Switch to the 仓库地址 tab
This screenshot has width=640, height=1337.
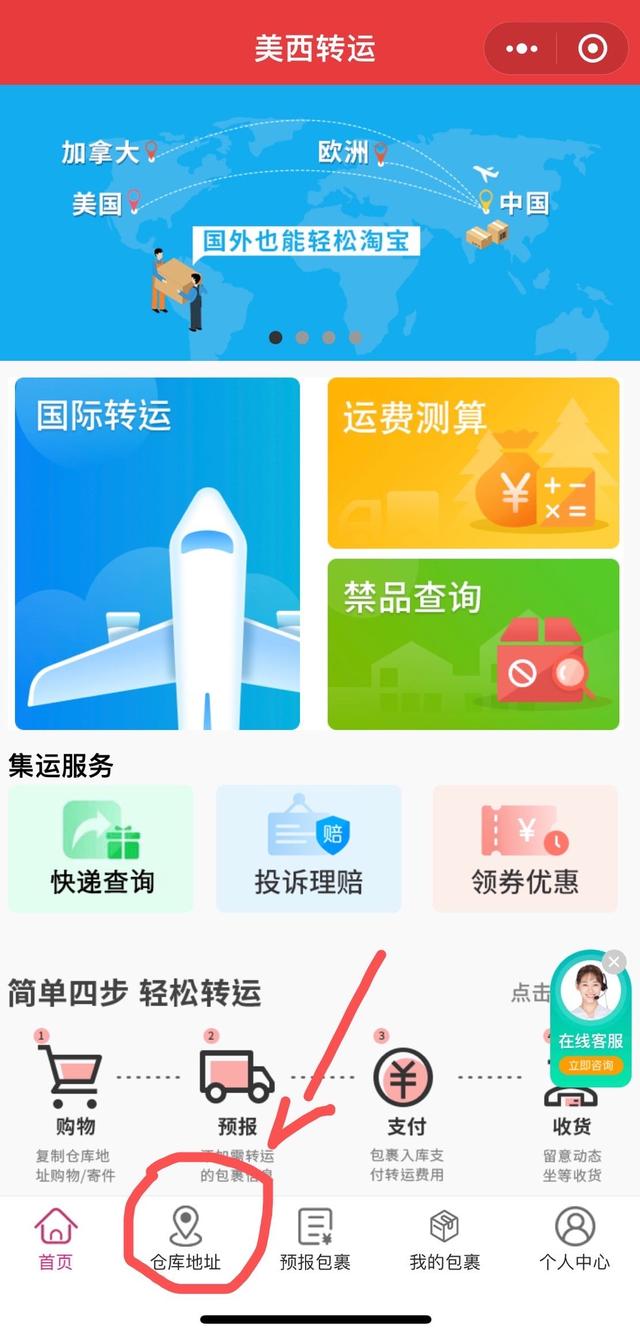[x=186, y=1240]
